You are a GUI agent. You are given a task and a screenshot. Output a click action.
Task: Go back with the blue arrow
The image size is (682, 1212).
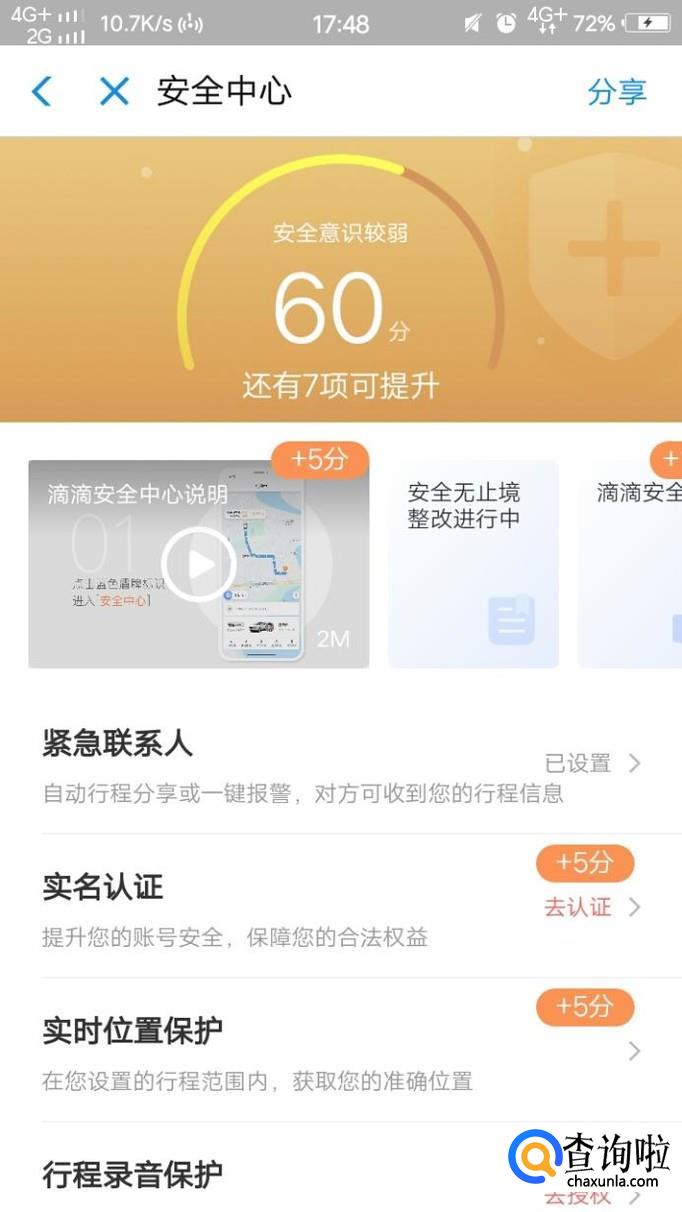click(x=41, y=92)
